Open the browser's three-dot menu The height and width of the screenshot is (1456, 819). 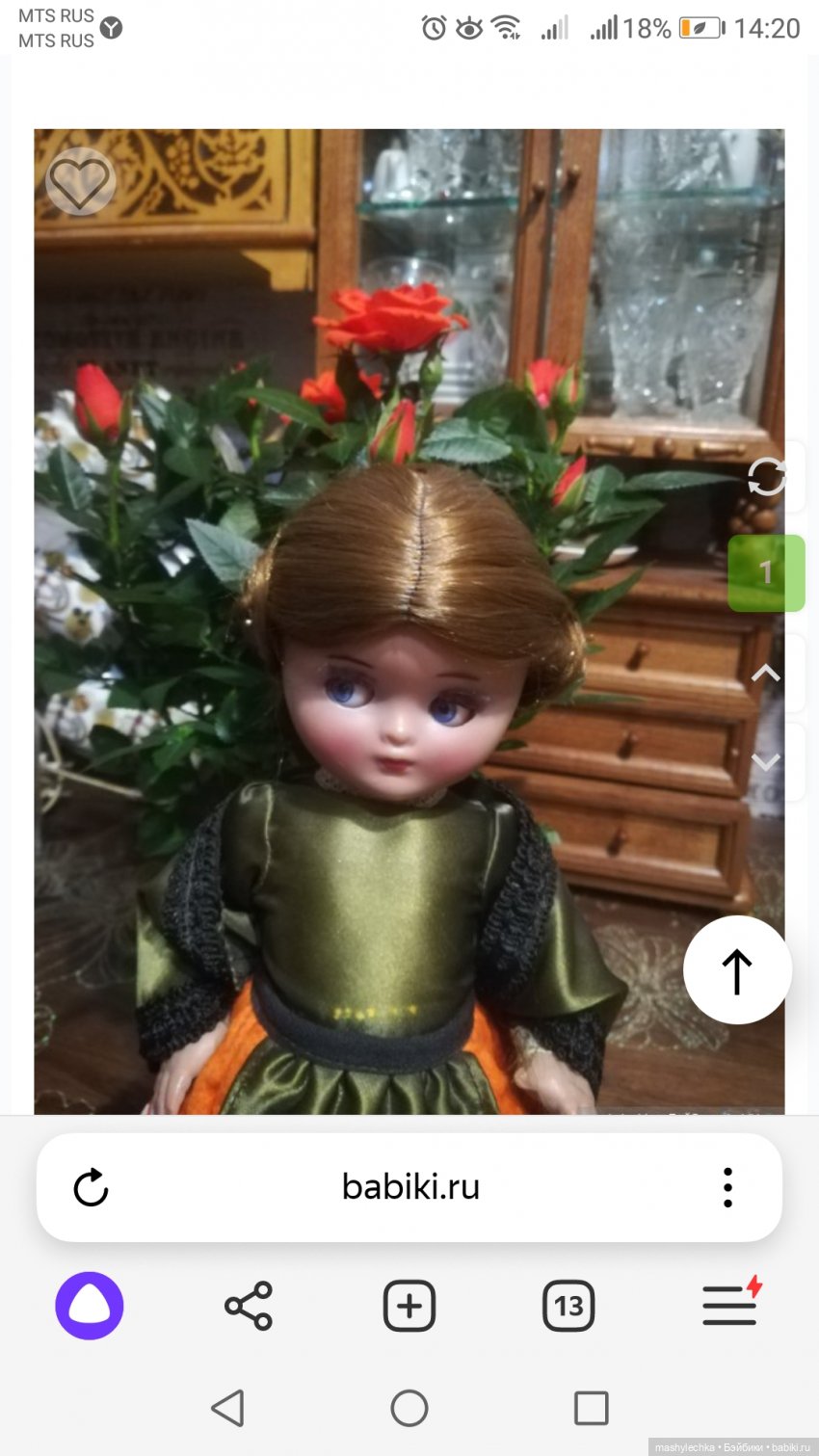727,1187
